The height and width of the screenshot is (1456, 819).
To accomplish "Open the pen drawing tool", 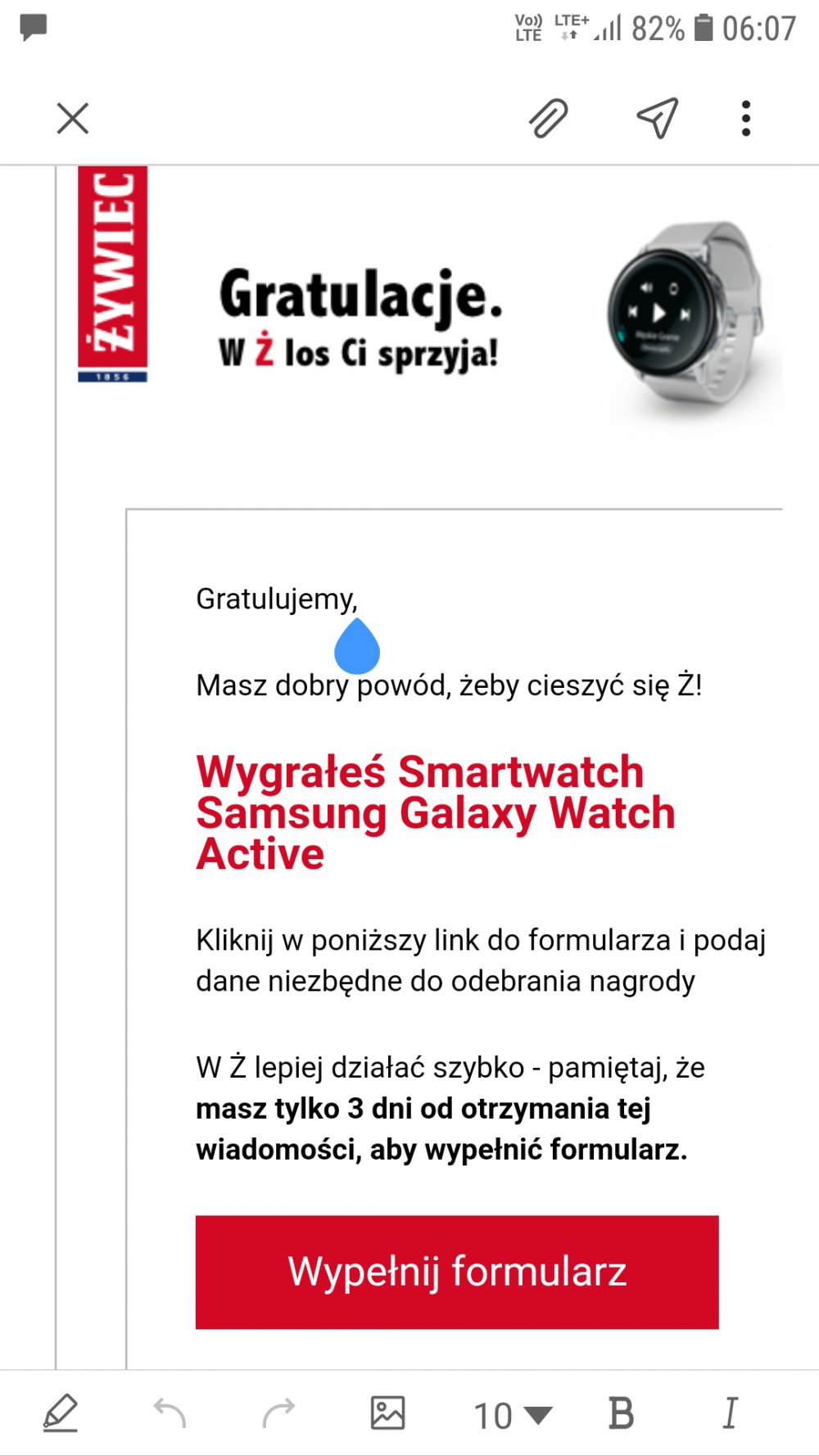I will tap(61, 1413).
